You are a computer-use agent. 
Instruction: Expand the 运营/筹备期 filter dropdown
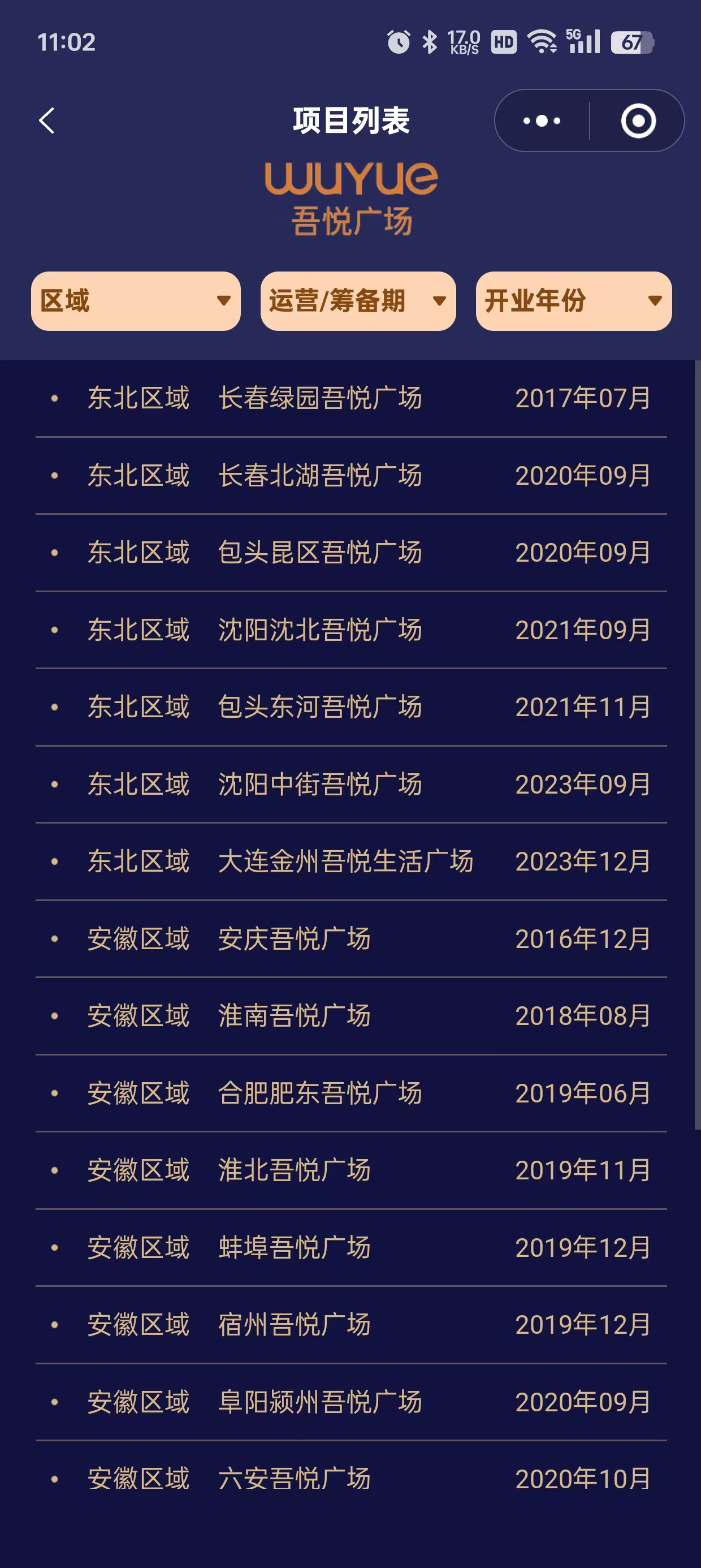coord(358,301)
